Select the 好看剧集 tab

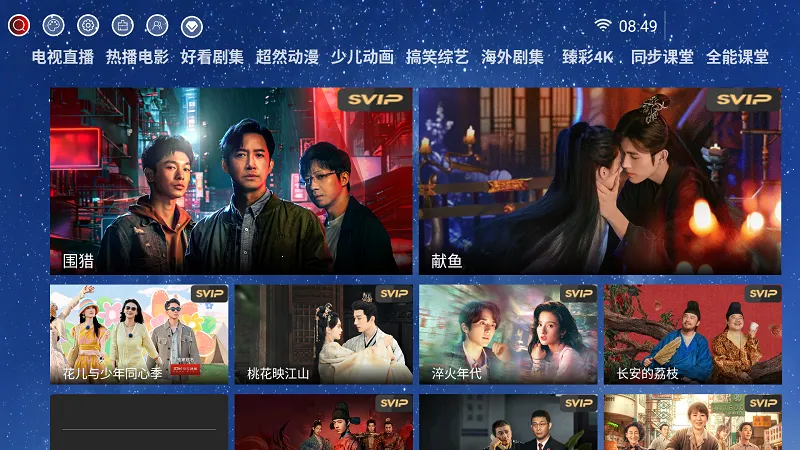coord(212,57)
